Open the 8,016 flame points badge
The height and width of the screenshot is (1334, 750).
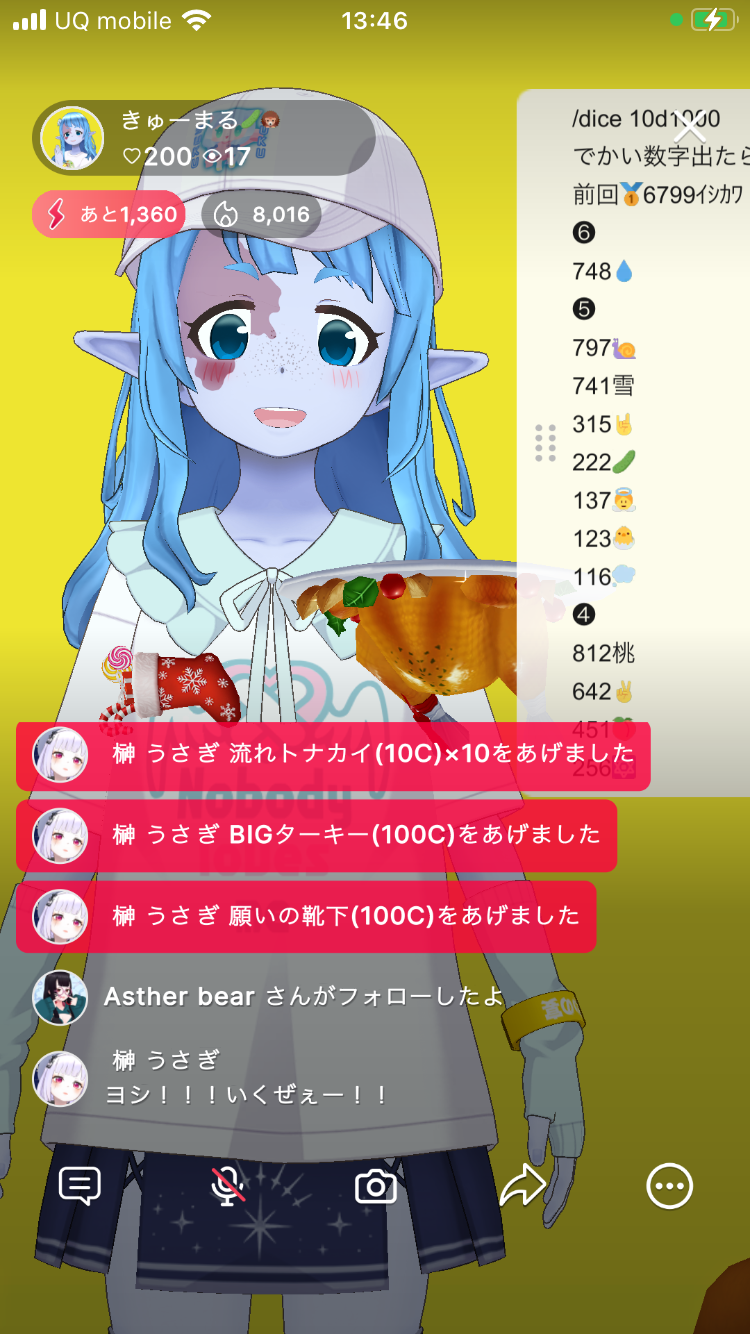coord(262,214)
